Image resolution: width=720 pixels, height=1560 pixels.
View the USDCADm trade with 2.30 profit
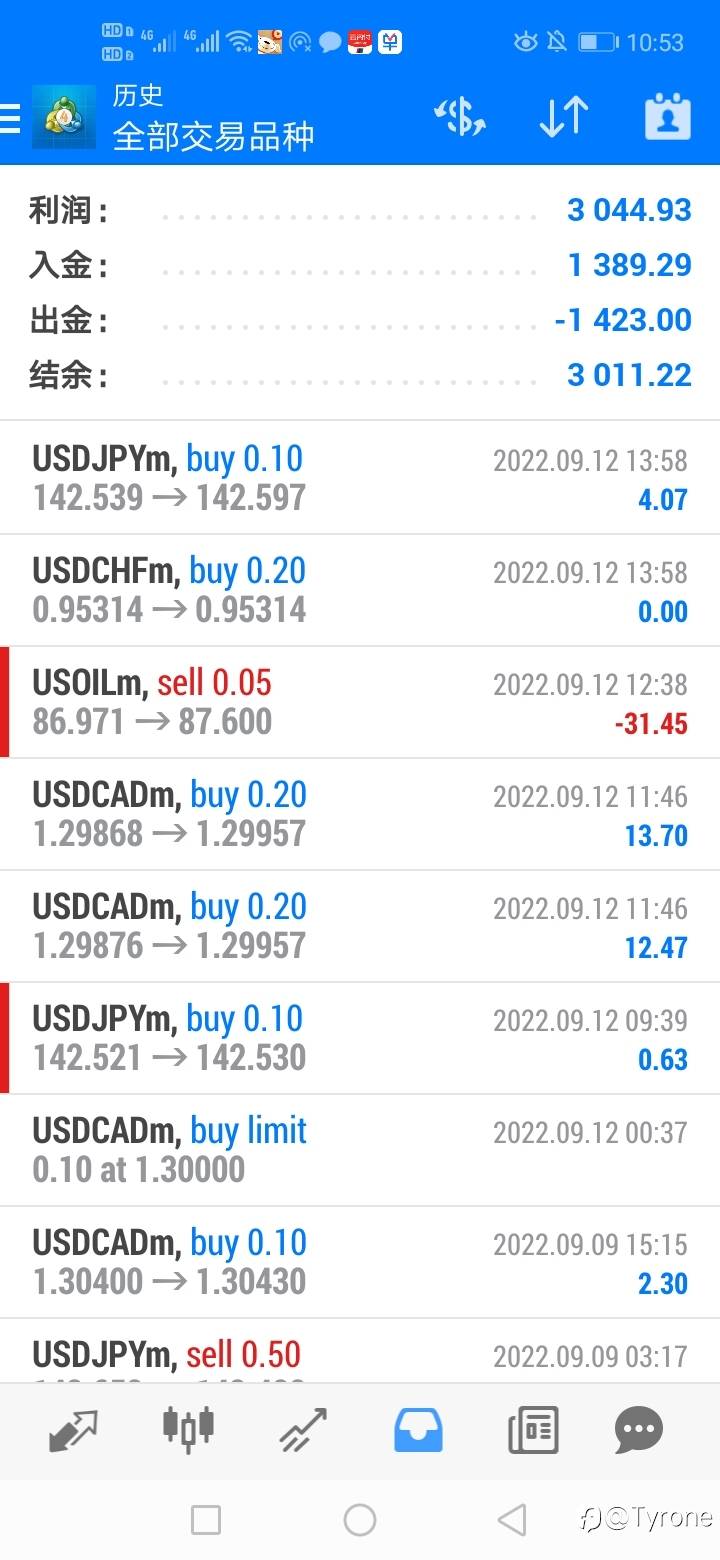pyautogui.click(x=360, y=1262)
